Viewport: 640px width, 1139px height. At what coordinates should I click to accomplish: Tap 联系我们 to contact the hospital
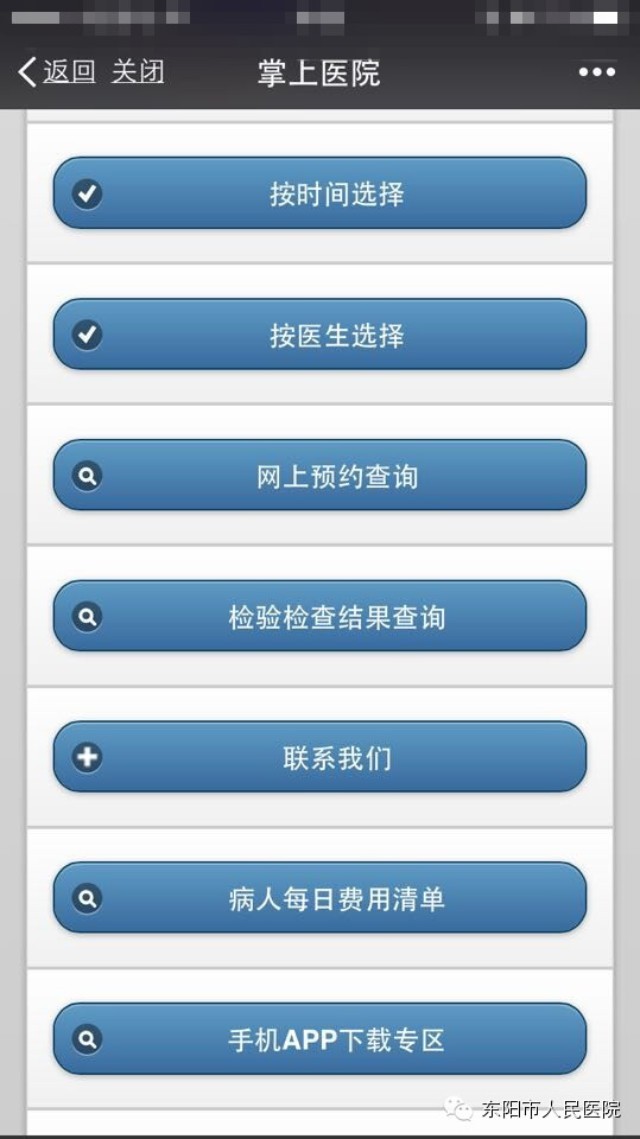(x=320, y=757)
